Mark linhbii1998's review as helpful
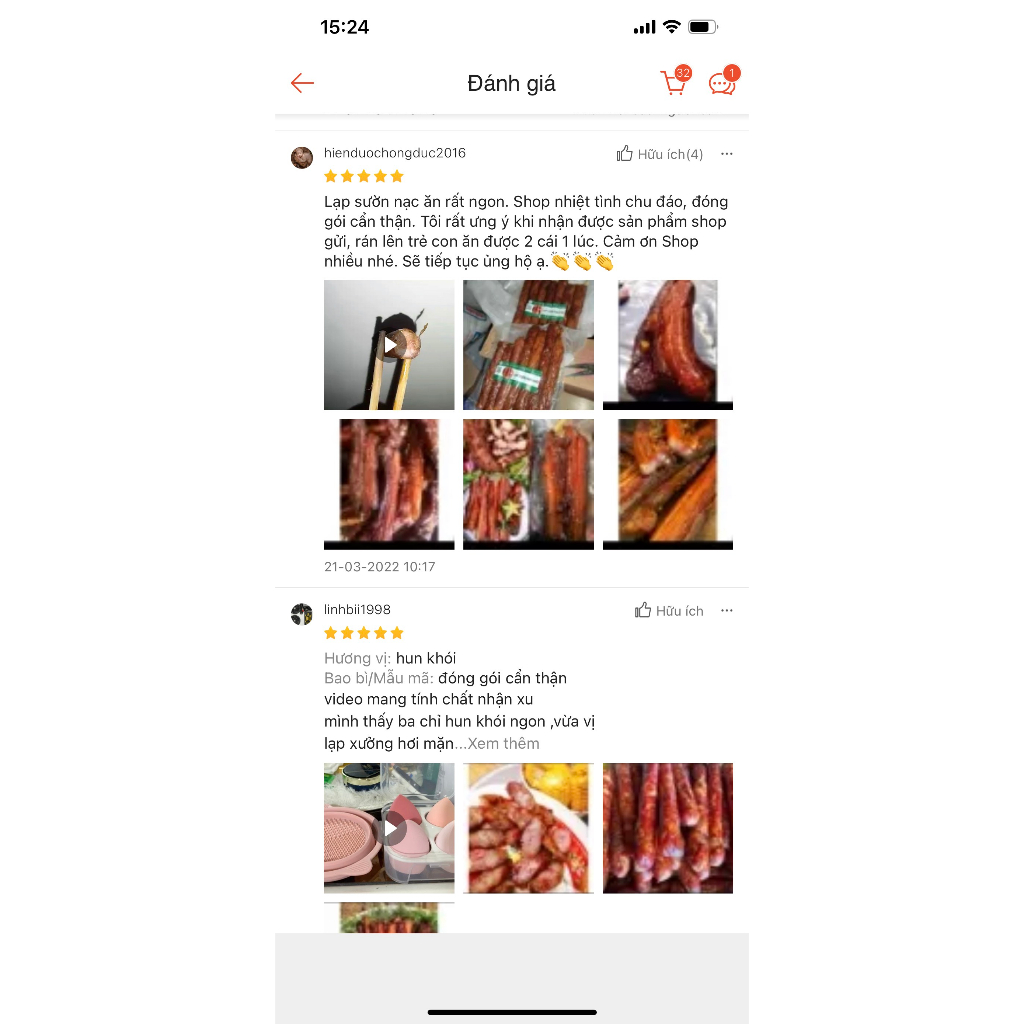The width and height of the screenshot is (1024, 1024). (669, 610)
